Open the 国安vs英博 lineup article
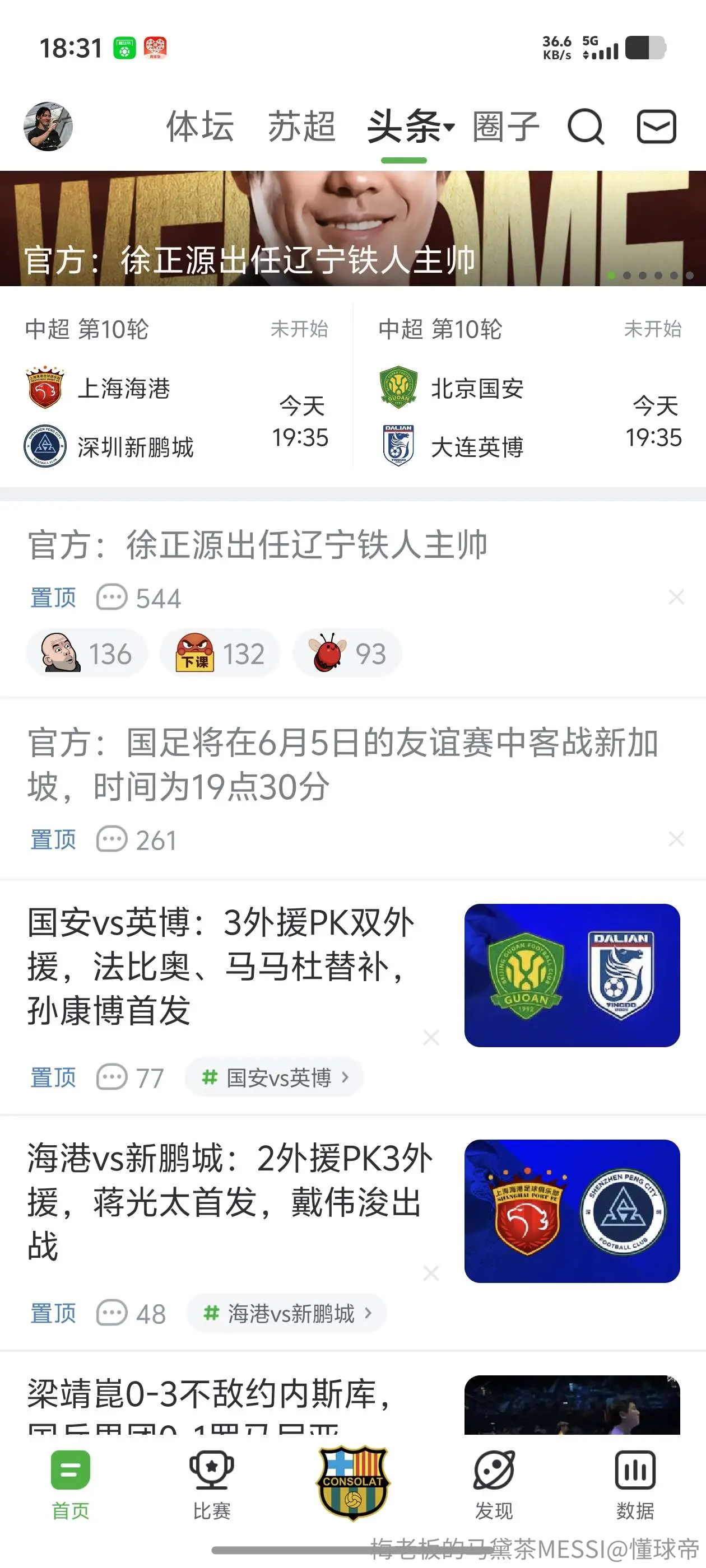This screenshot has height=1568, width=706. pos(221,967)
